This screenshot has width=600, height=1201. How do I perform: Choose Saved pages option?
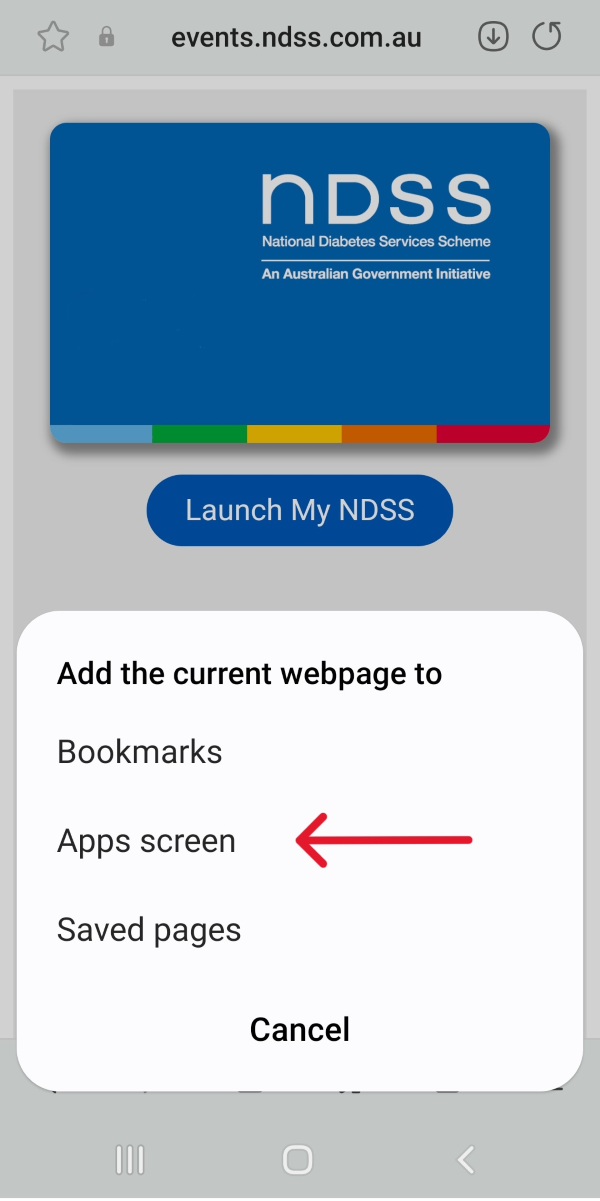pyautogui.click(x=149, y=930)
